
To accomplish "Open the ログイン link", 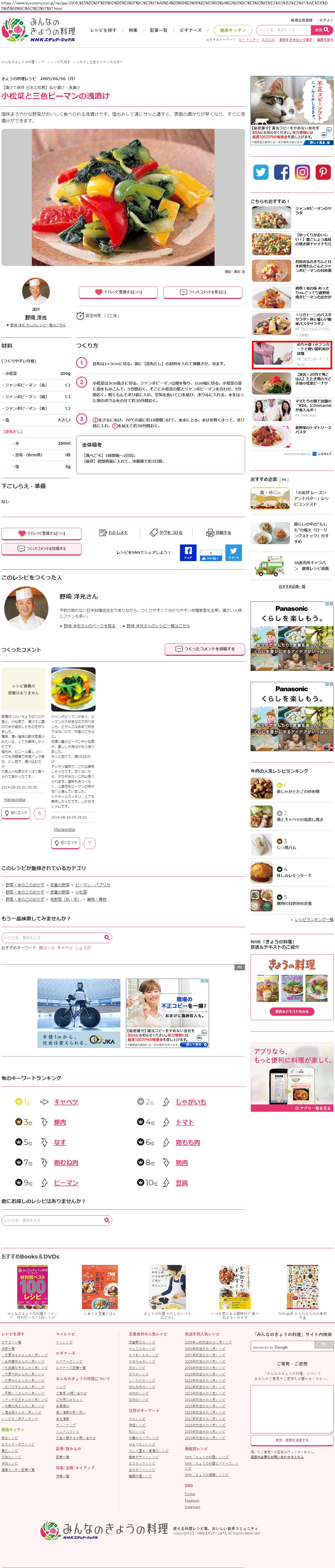I will (326, 20).
